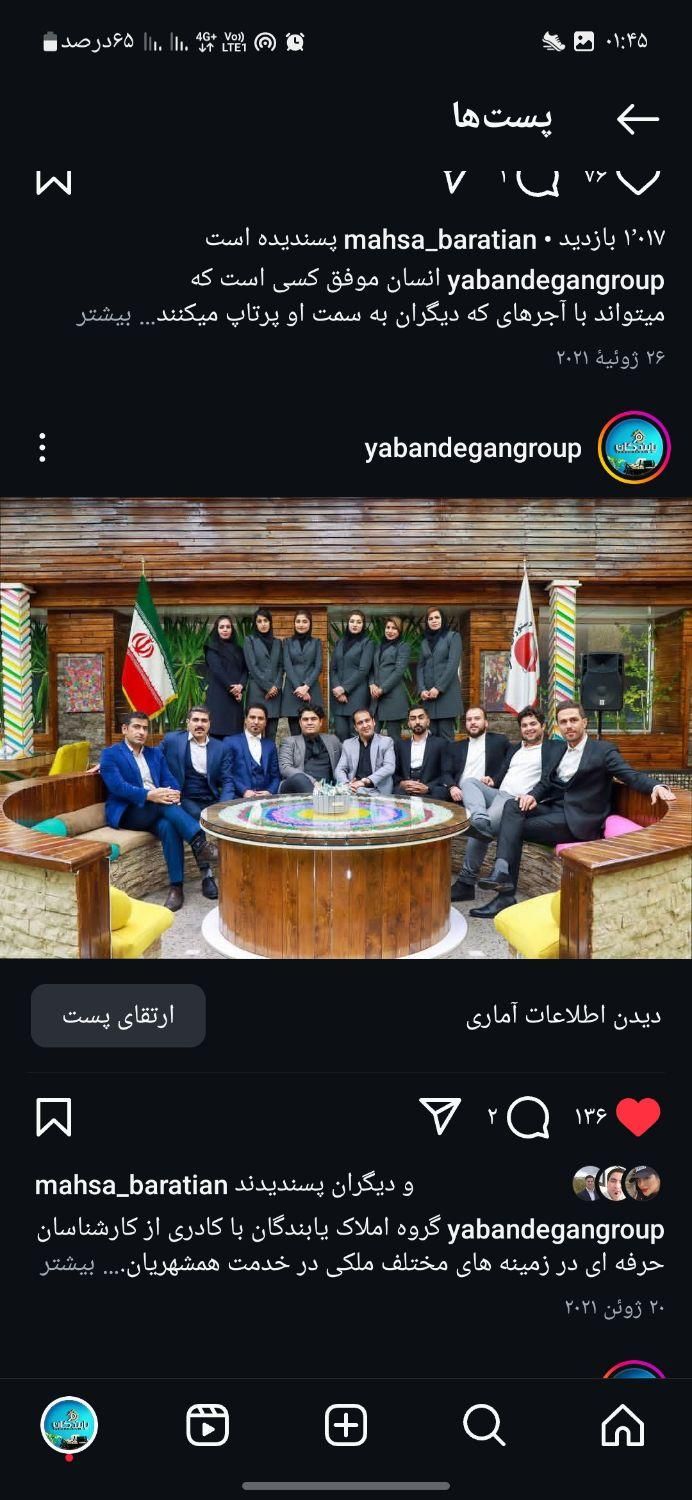Open comments on the group photo post

(x=528, y=1117)
